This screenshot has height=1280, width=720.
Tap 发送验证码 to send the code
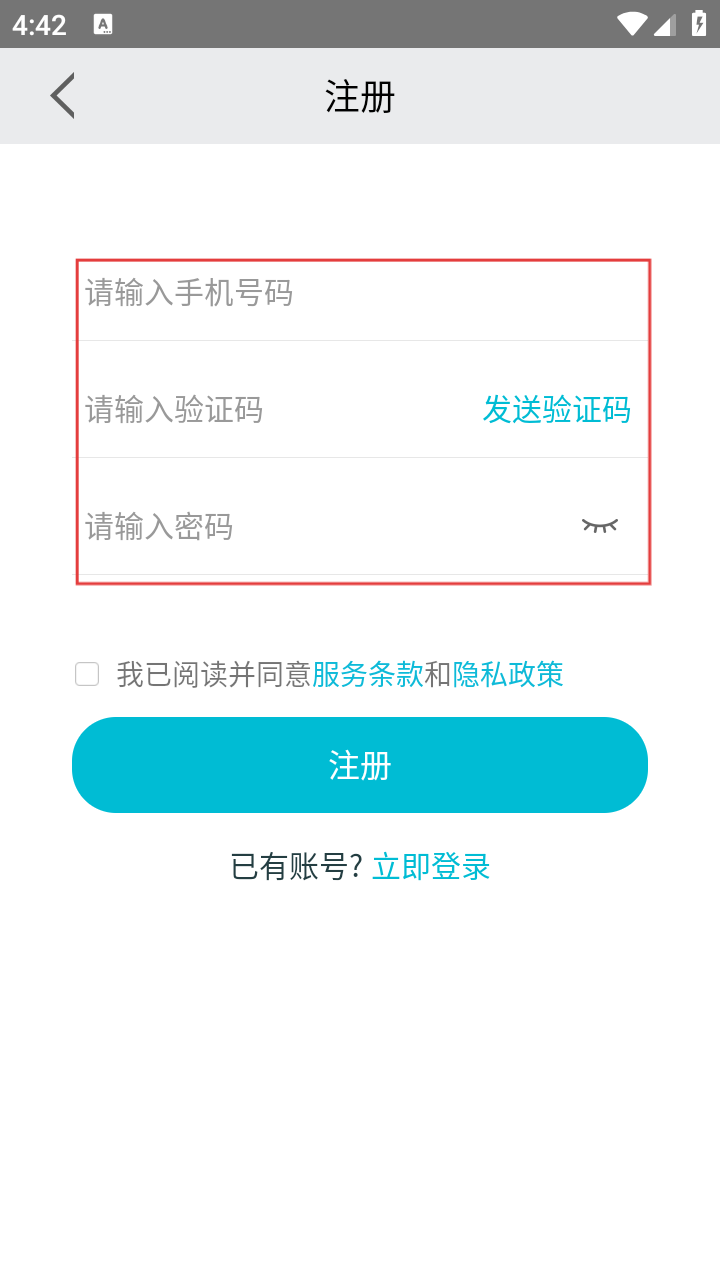(557, 409)
